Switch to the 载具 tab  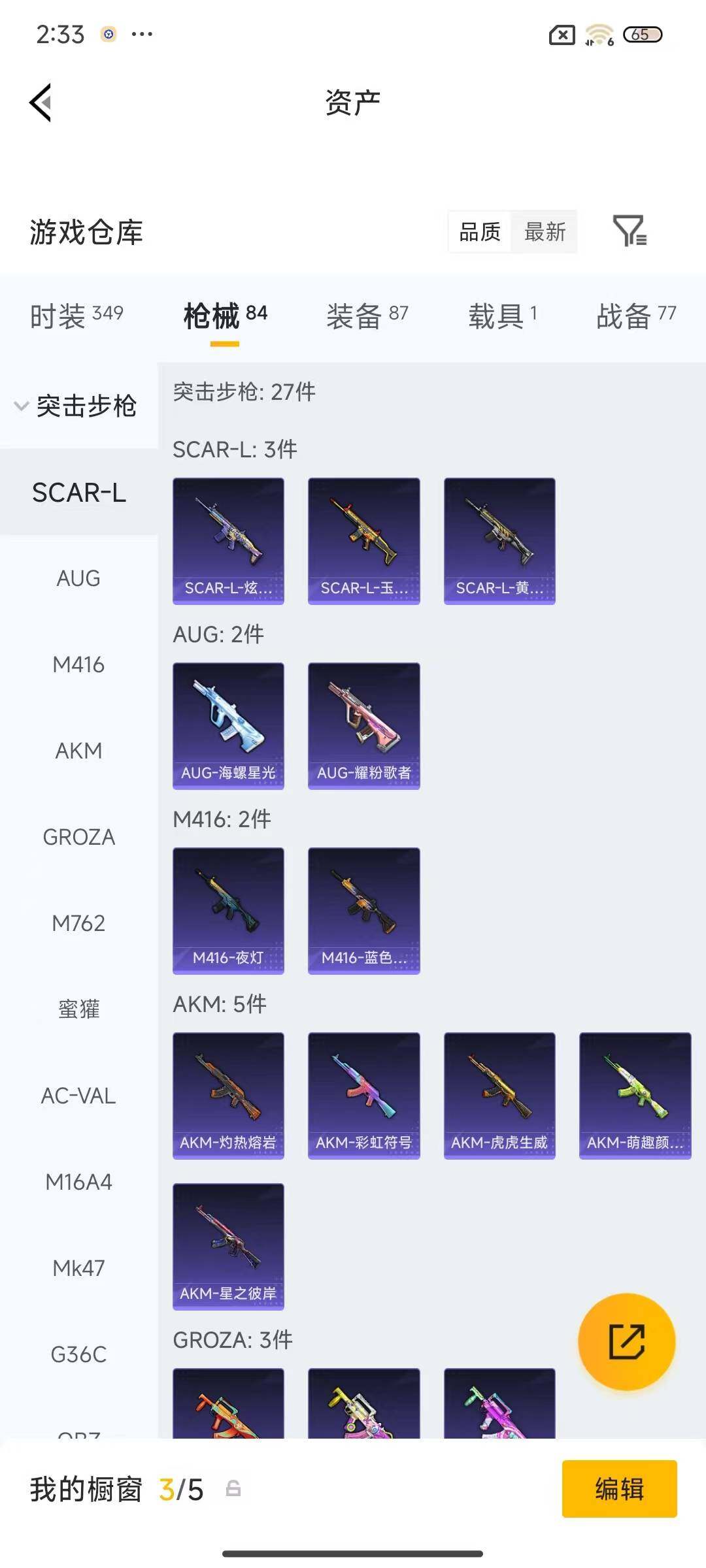click(x=503, y=316)
